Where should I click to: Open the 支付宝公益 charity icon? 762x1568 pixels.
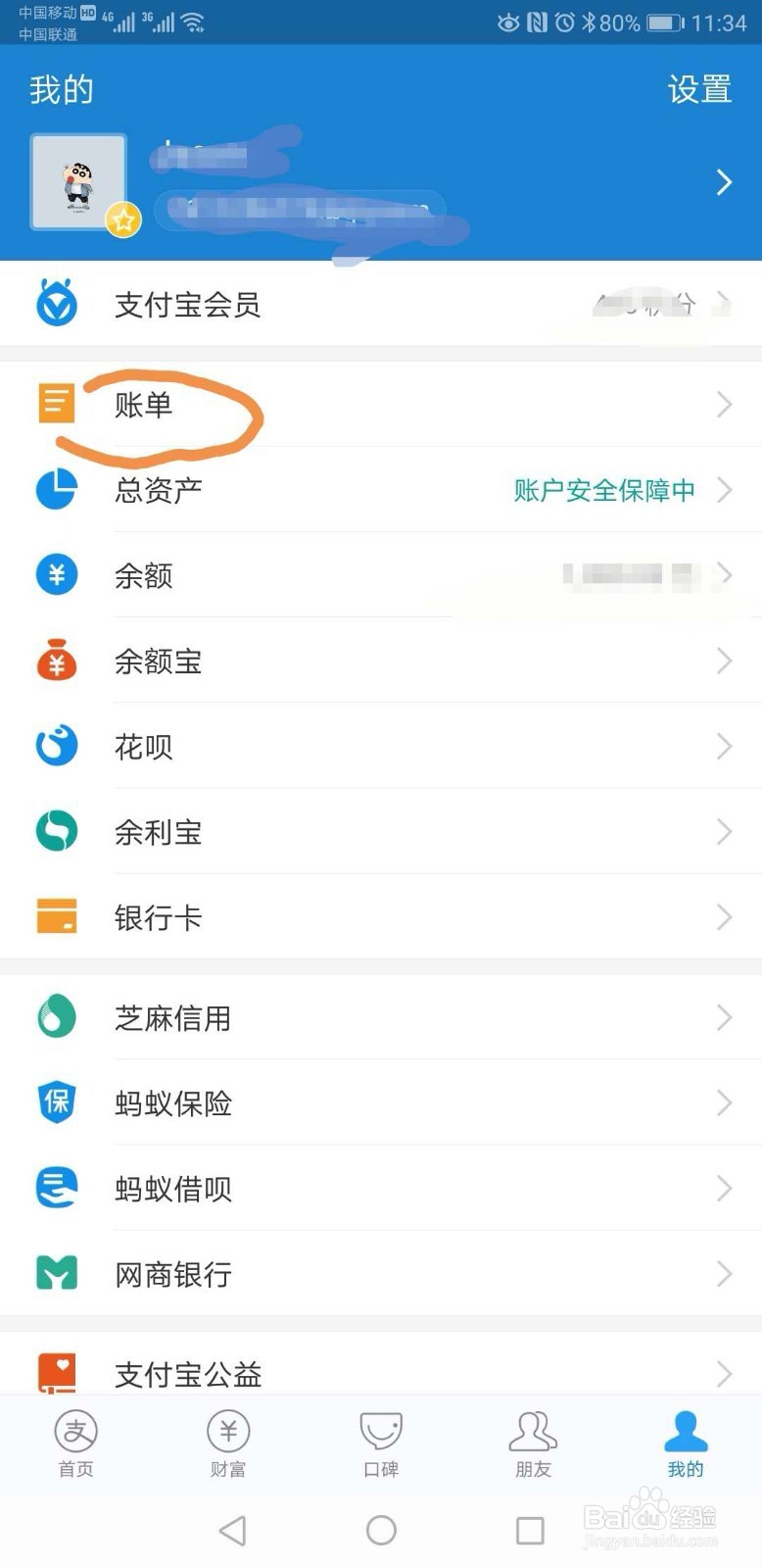[x=56, y=1372]
